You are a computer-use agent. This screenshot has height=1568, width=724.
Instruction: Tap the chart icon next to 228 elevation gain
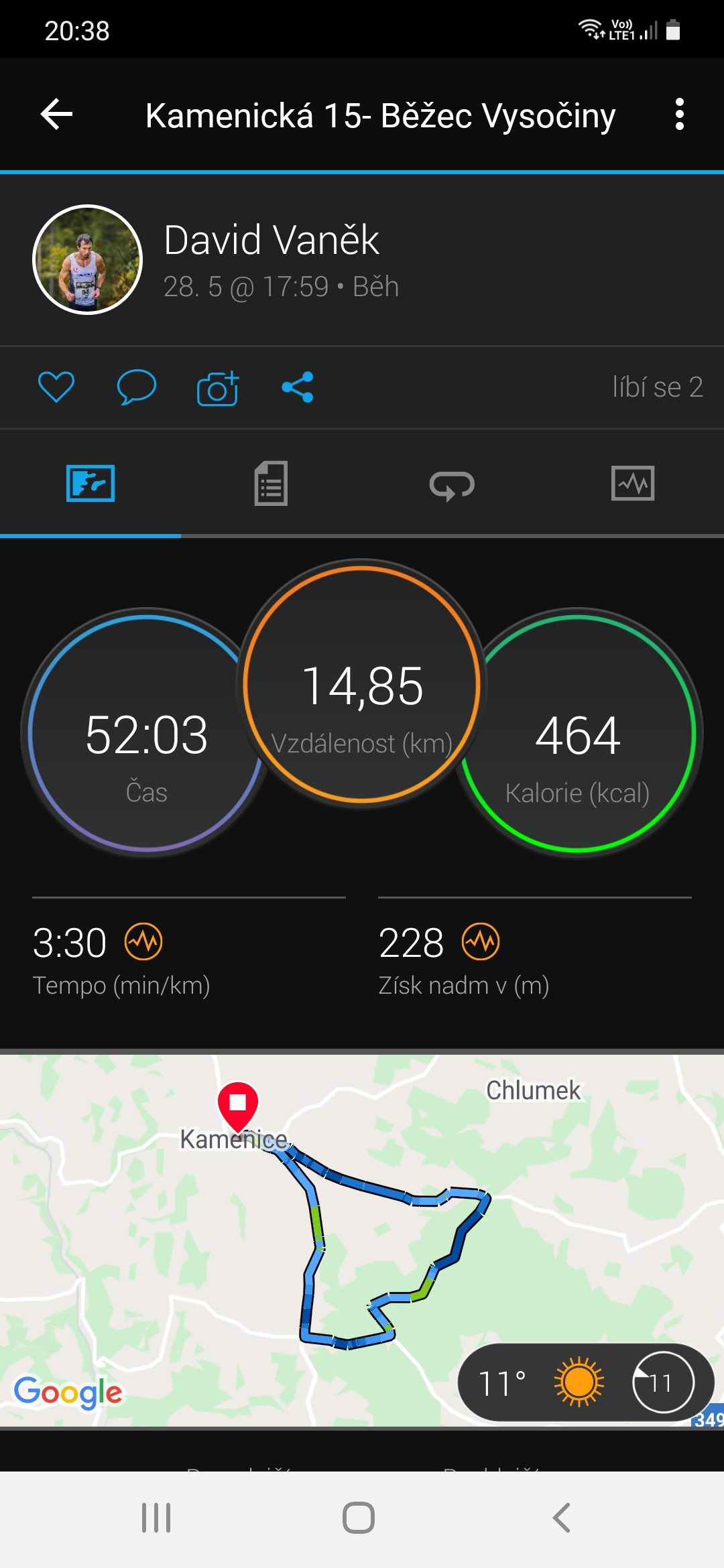[x=481, y=941]
